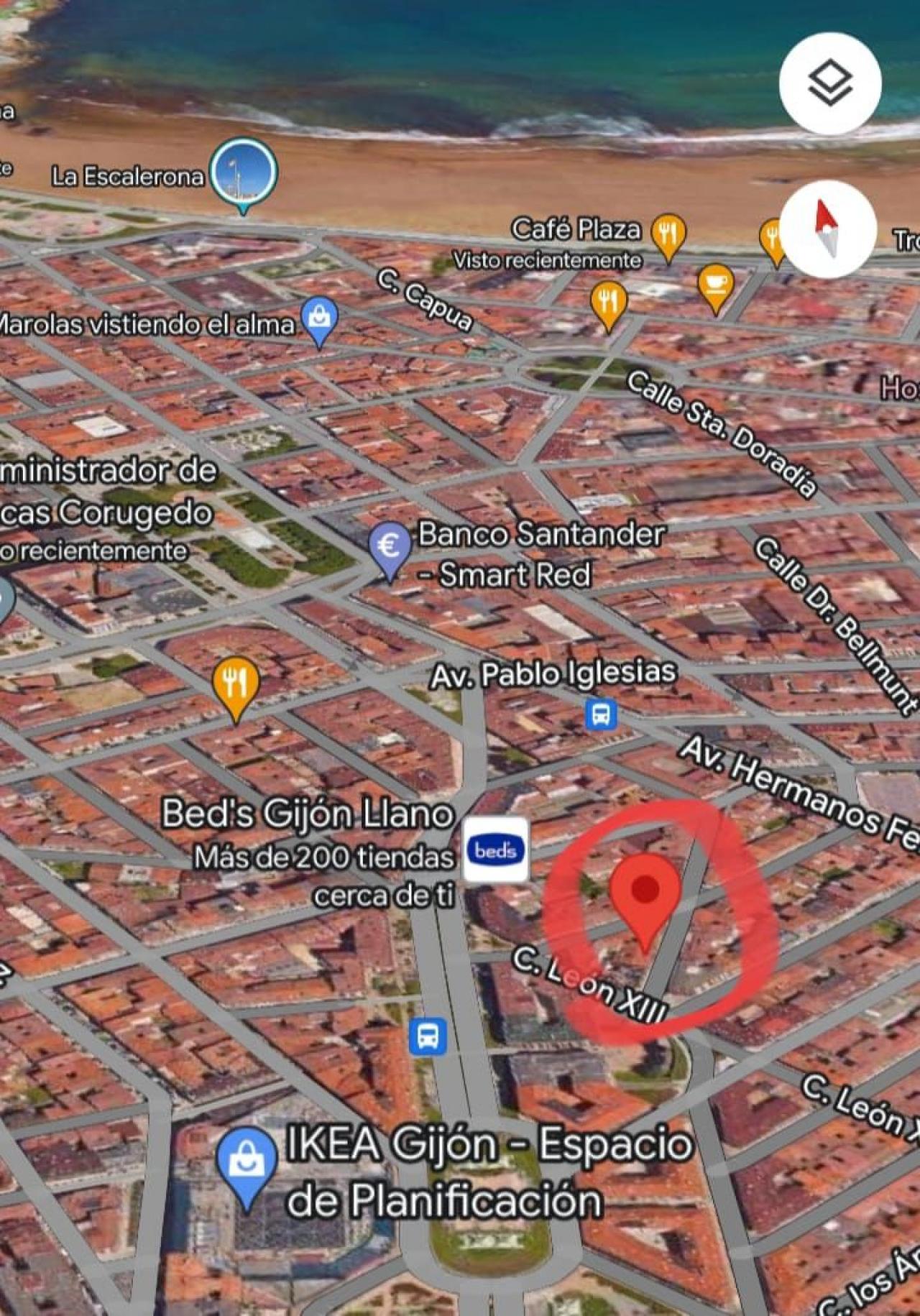
Task: Tap the compass to reorient the map
Action: point(828,229)
